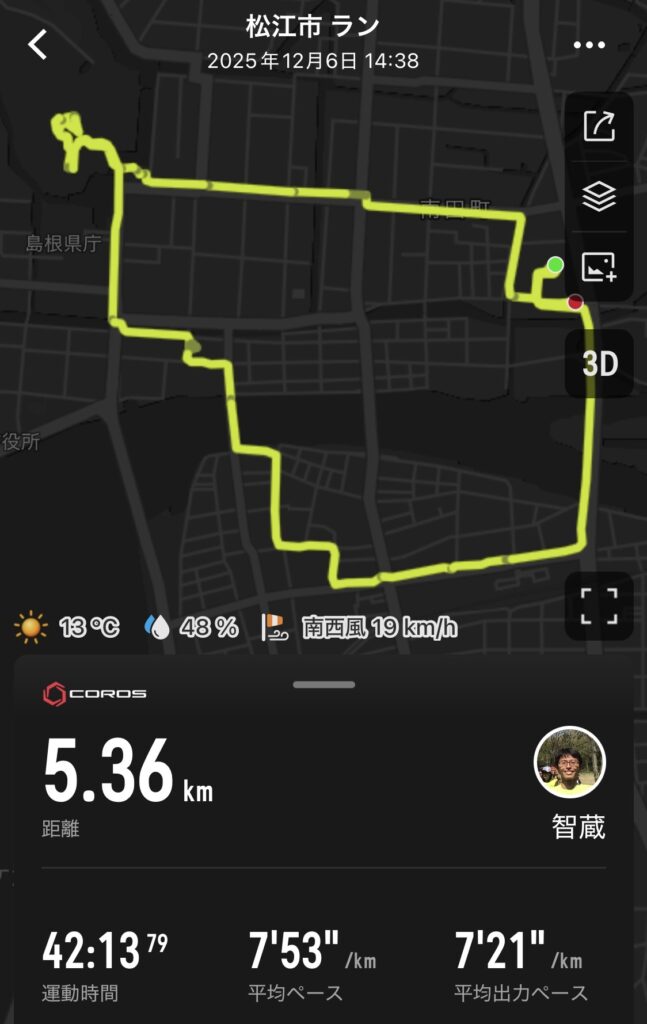Open the map layers selector
Viewport: 647px width, 1024px height.
(x=598, y=198)
